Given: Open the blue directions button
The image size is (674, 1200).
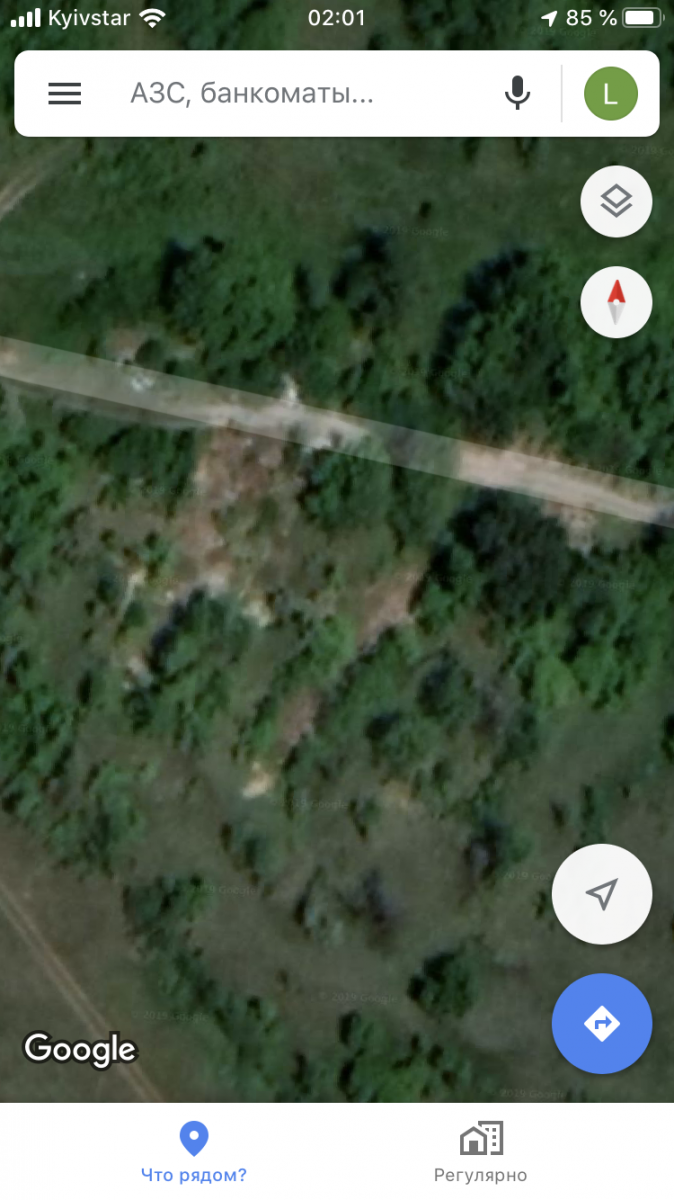Looking at the screenshot, I should pyautogui.click(x=602, y=1023).
